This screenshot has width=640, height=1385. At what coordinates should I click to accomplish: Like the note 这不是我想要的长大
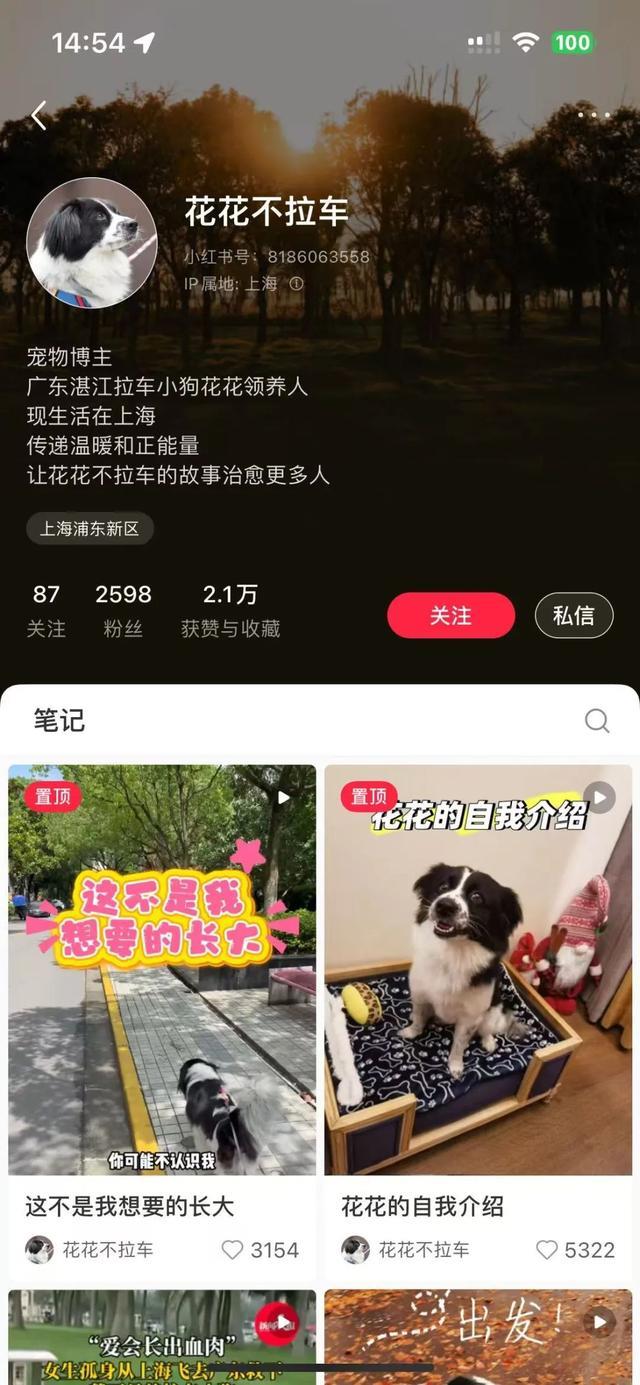click(233, 1250)
